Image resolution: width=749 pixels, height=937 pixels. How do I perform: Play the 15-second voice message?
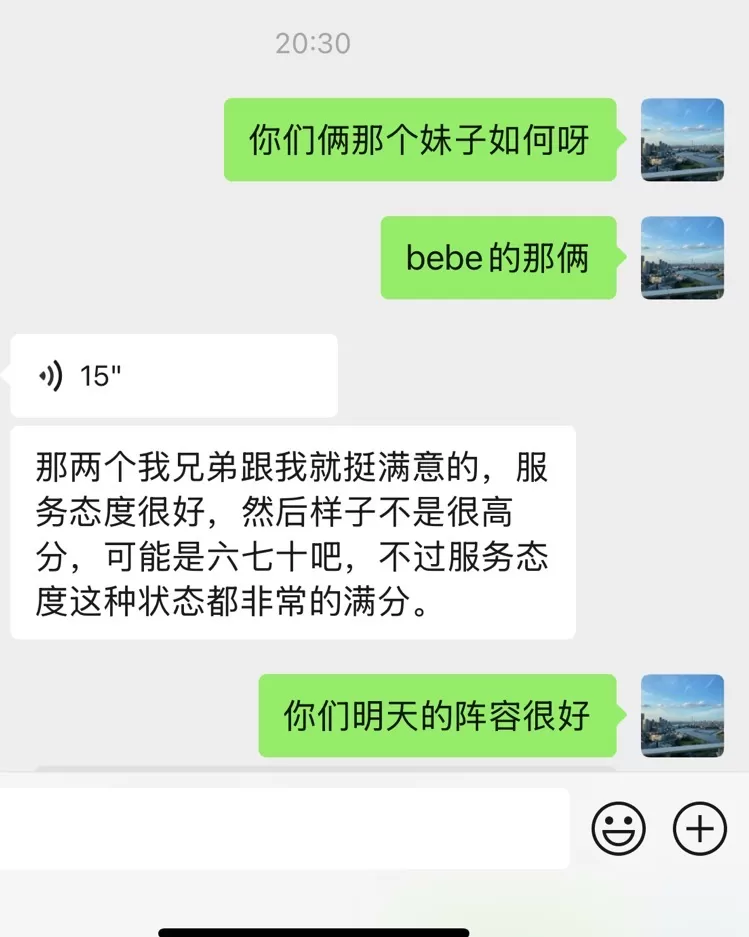pos(173,376)
